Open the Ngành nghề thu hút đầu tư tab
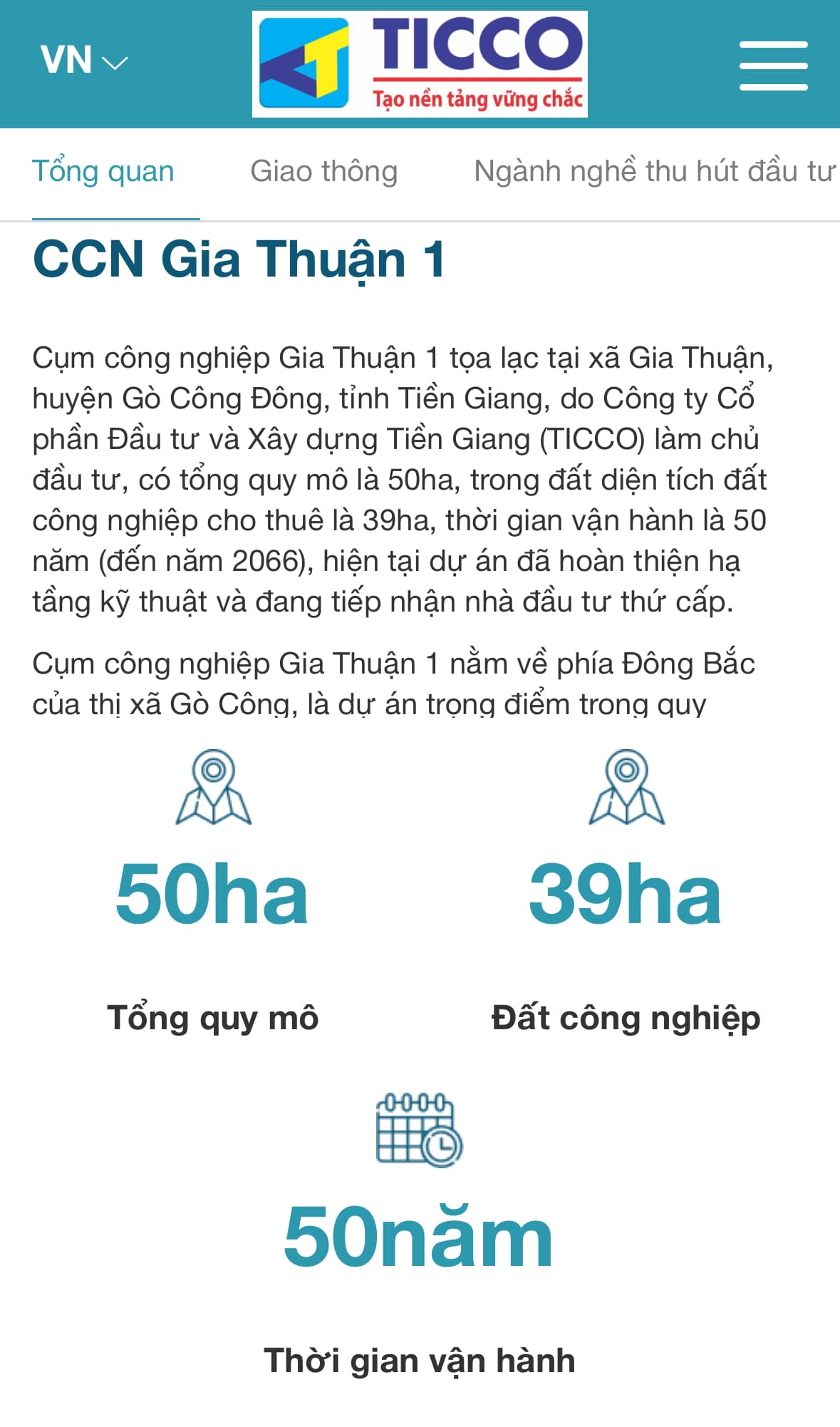Viewport: 840px width, 1427px height. click(x=654, y=172)
